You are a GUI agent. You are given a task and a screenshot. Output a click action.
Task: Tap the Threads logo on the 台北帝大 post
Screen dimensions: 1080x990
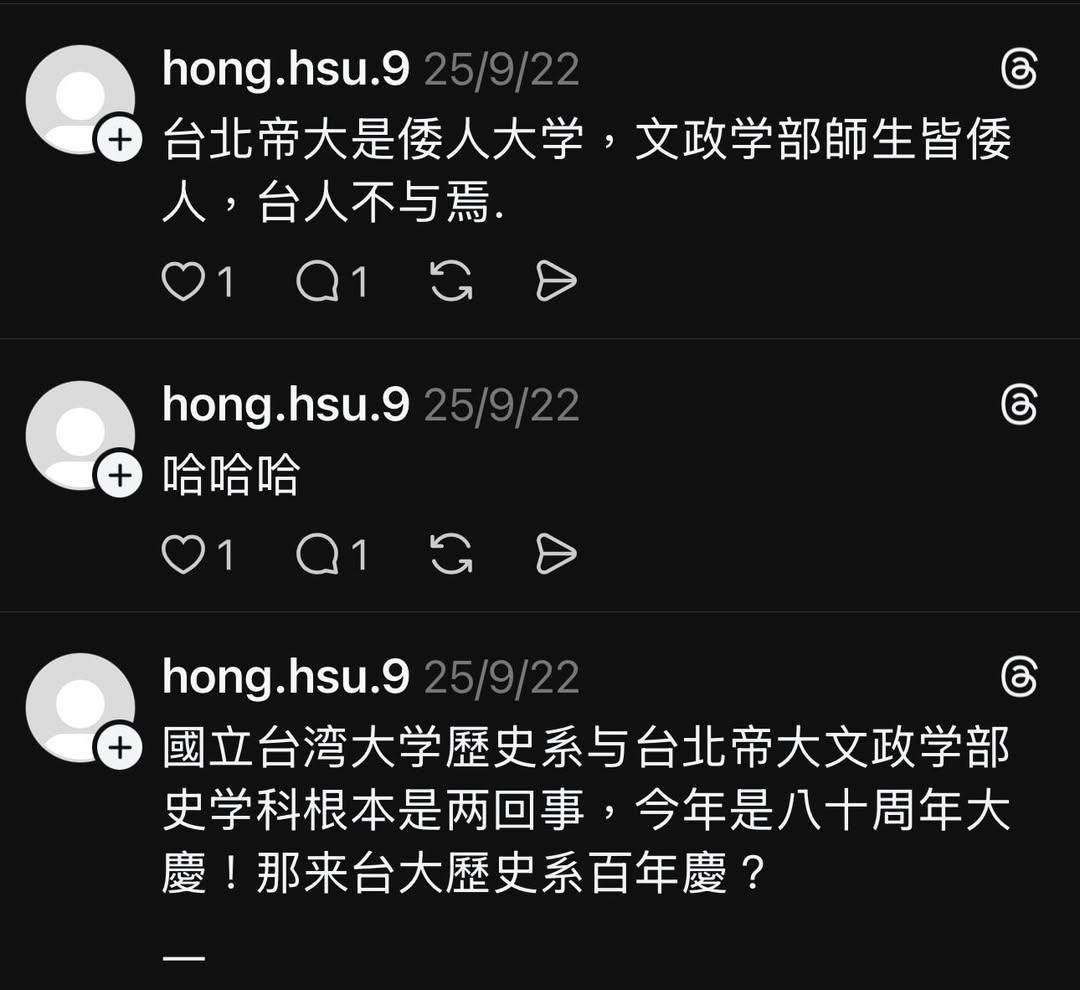[x=1019, y=71]
